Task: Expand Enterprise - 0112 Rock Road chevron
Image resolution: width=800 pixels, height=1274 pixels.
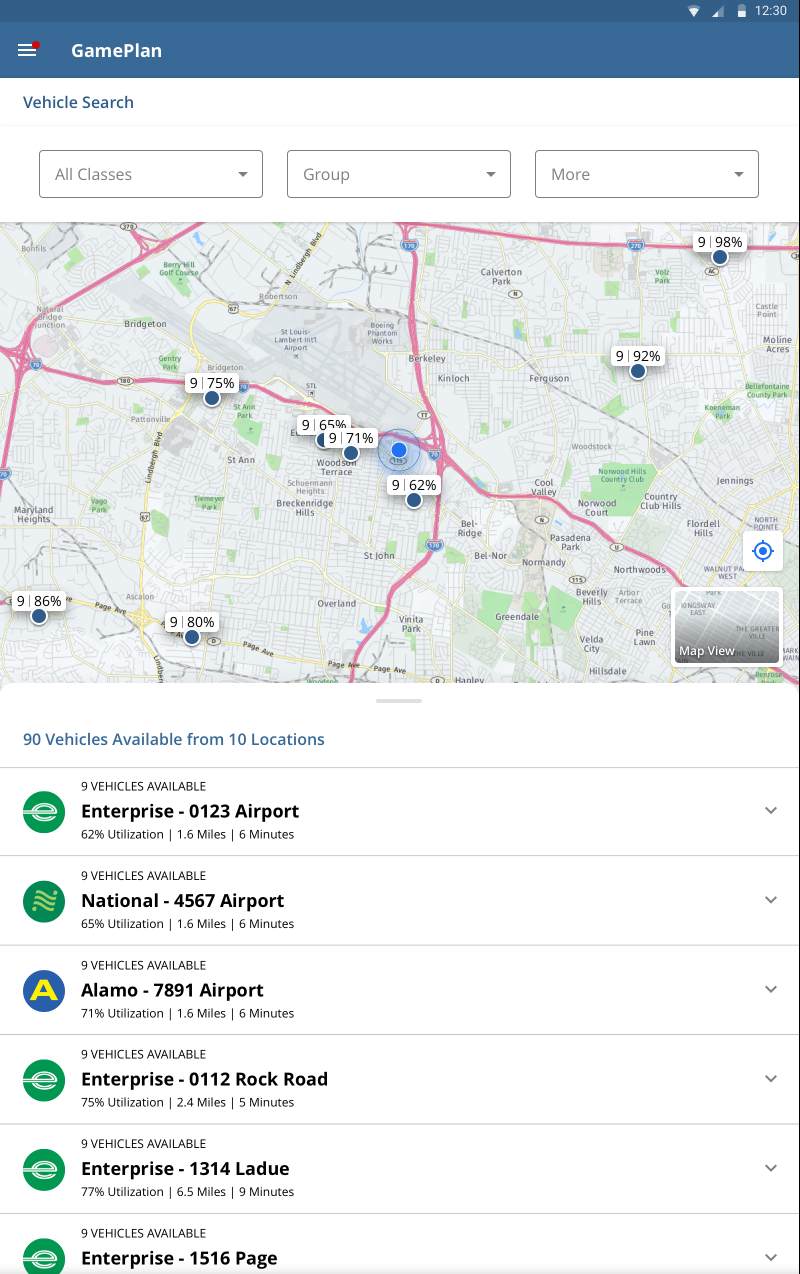Action: coord(770,1079)
